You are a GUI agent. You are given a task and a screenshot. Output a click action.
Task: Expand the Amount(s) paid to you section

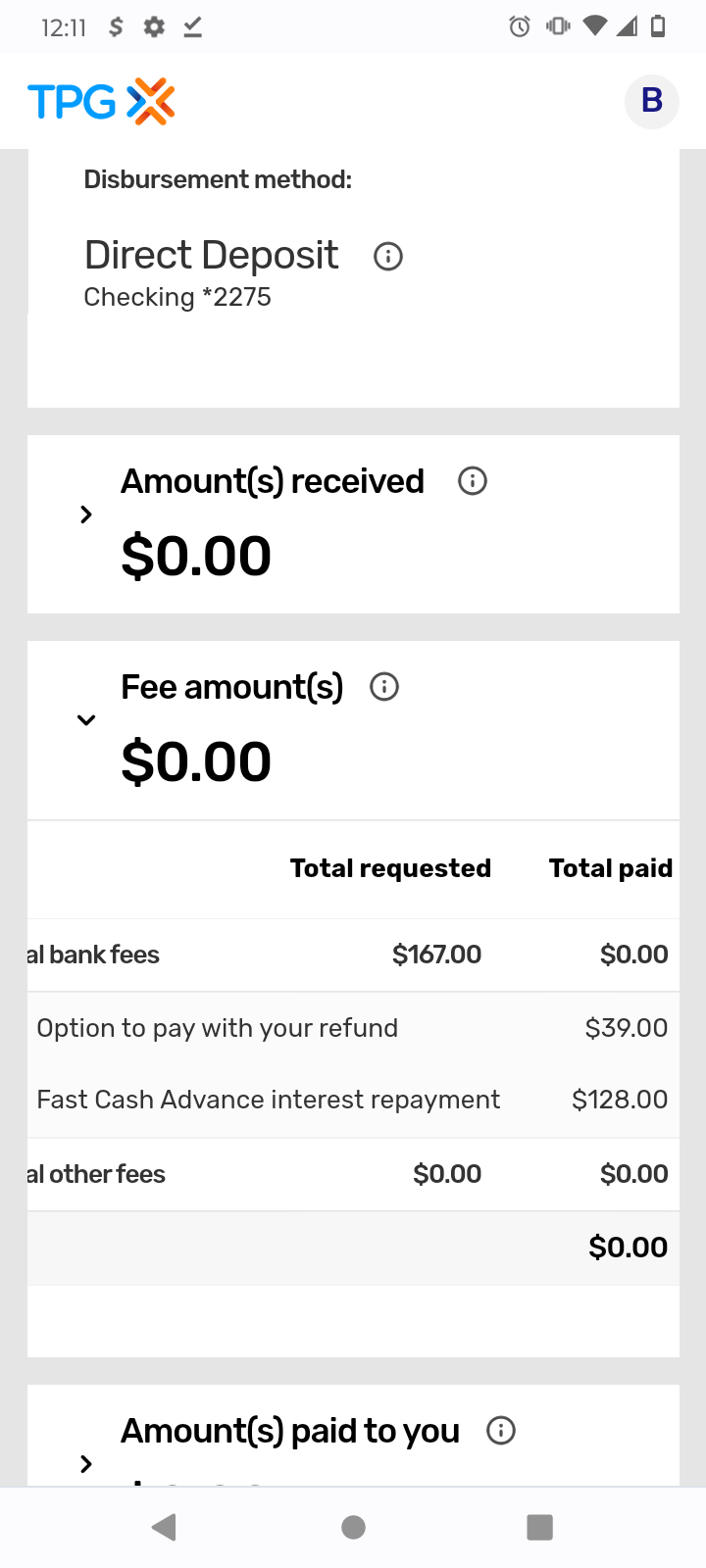coord(85,1464)
